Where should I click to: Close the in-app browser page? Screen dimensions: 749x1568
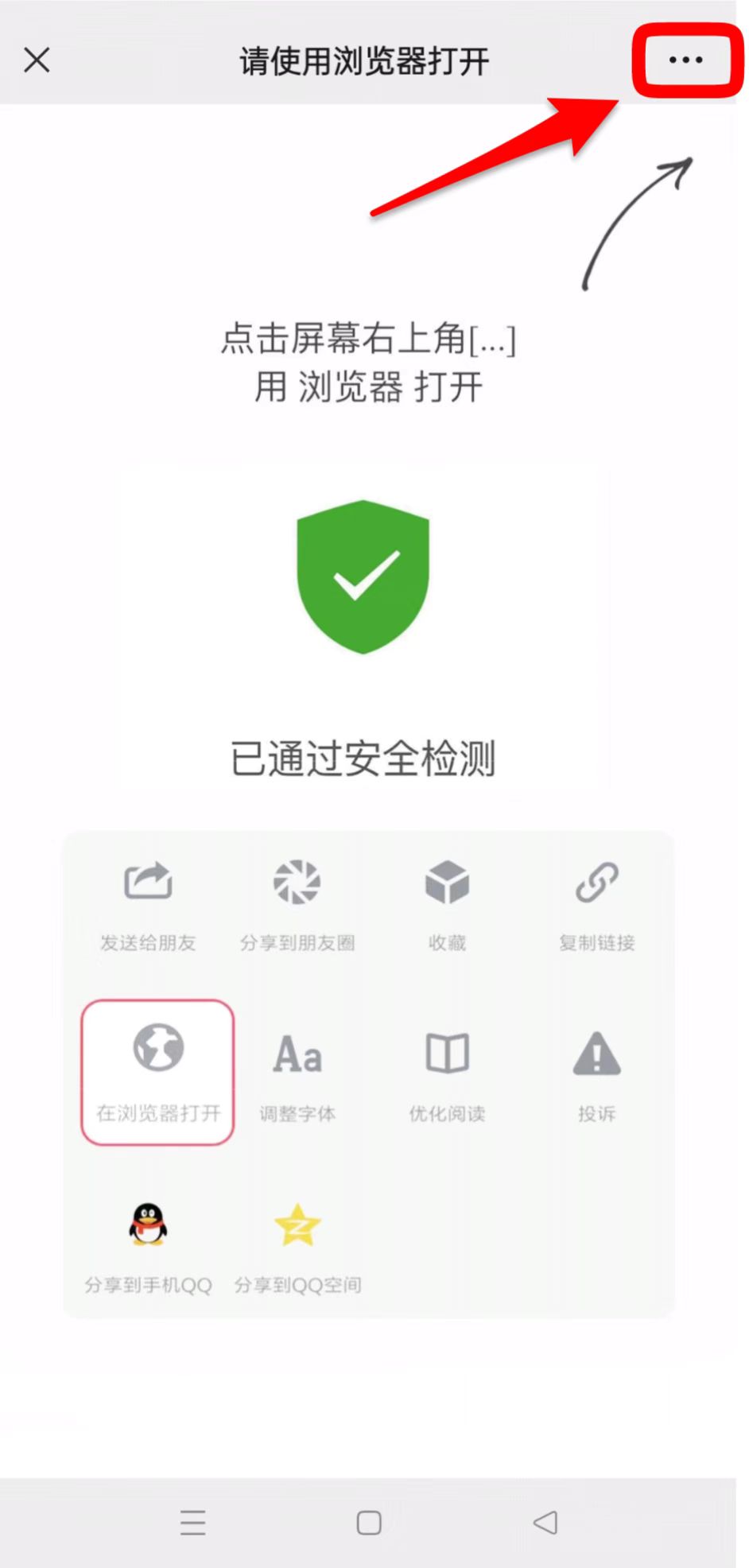tap(37, 60)
